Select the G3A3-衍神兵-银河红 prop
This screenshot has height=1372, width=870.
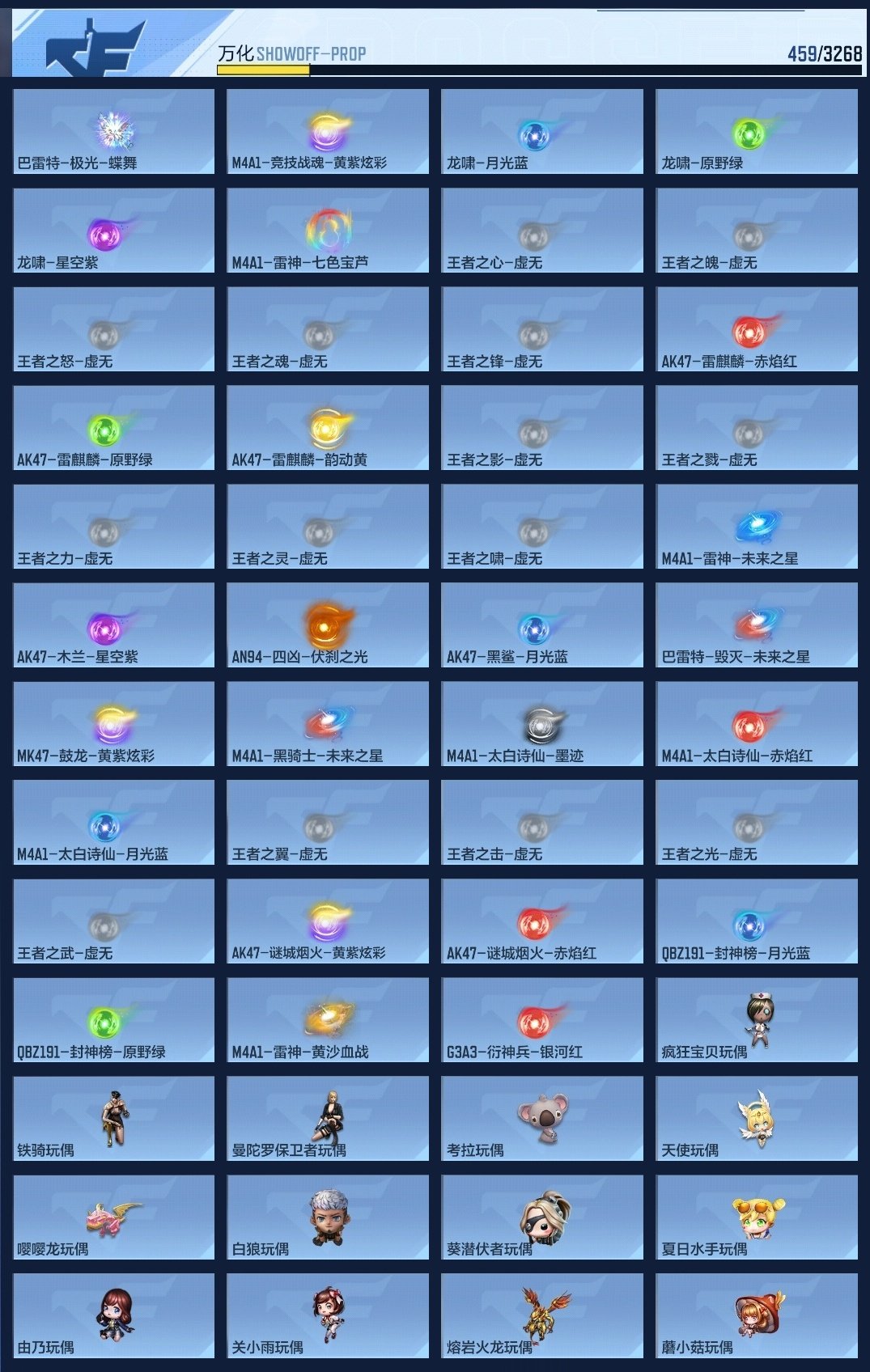[x=541, y=1019]
